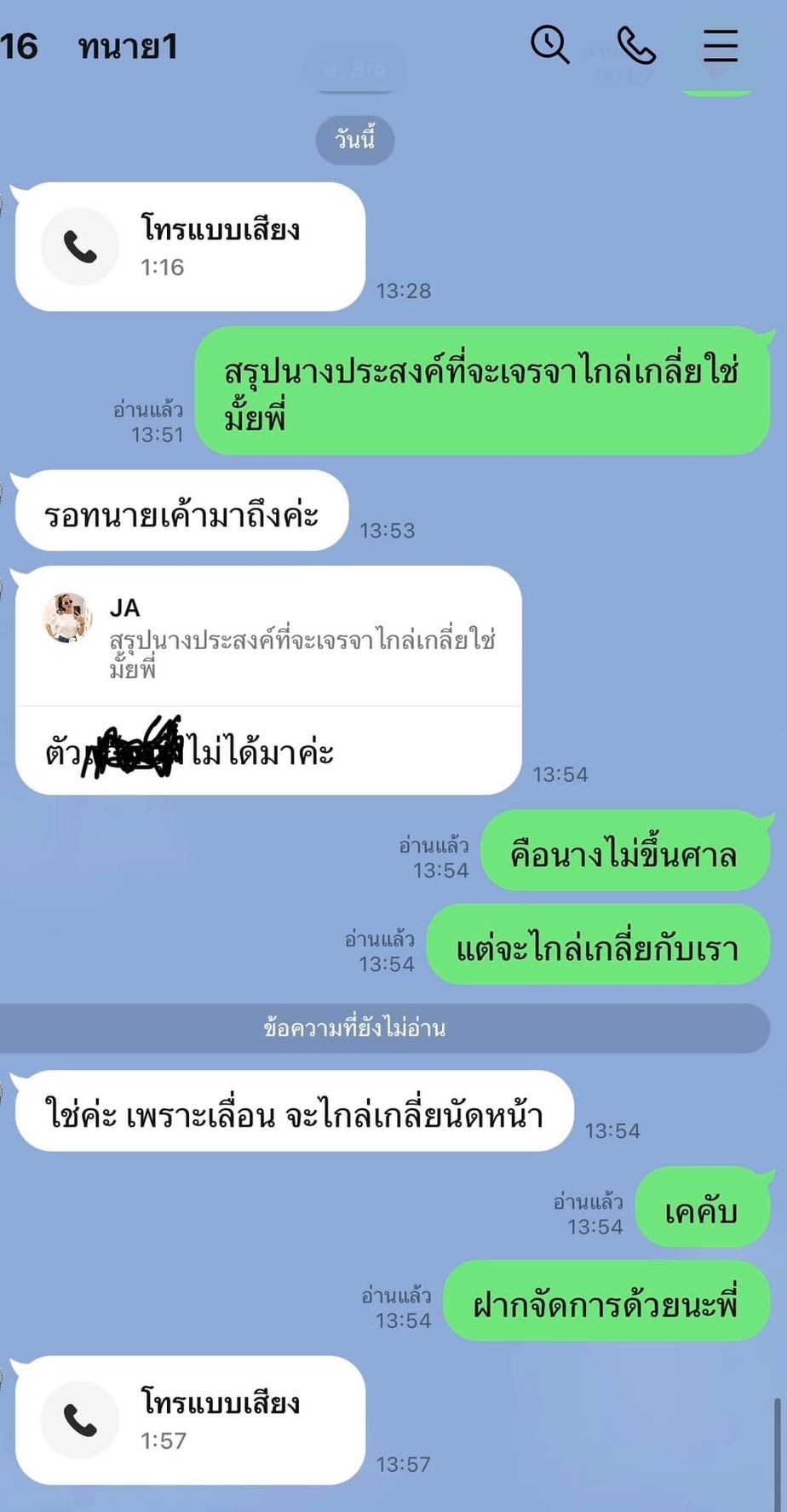Tap the handset icon in the 1:16 call bubble
Screen dimensions: 787x1512
(80, 247)
